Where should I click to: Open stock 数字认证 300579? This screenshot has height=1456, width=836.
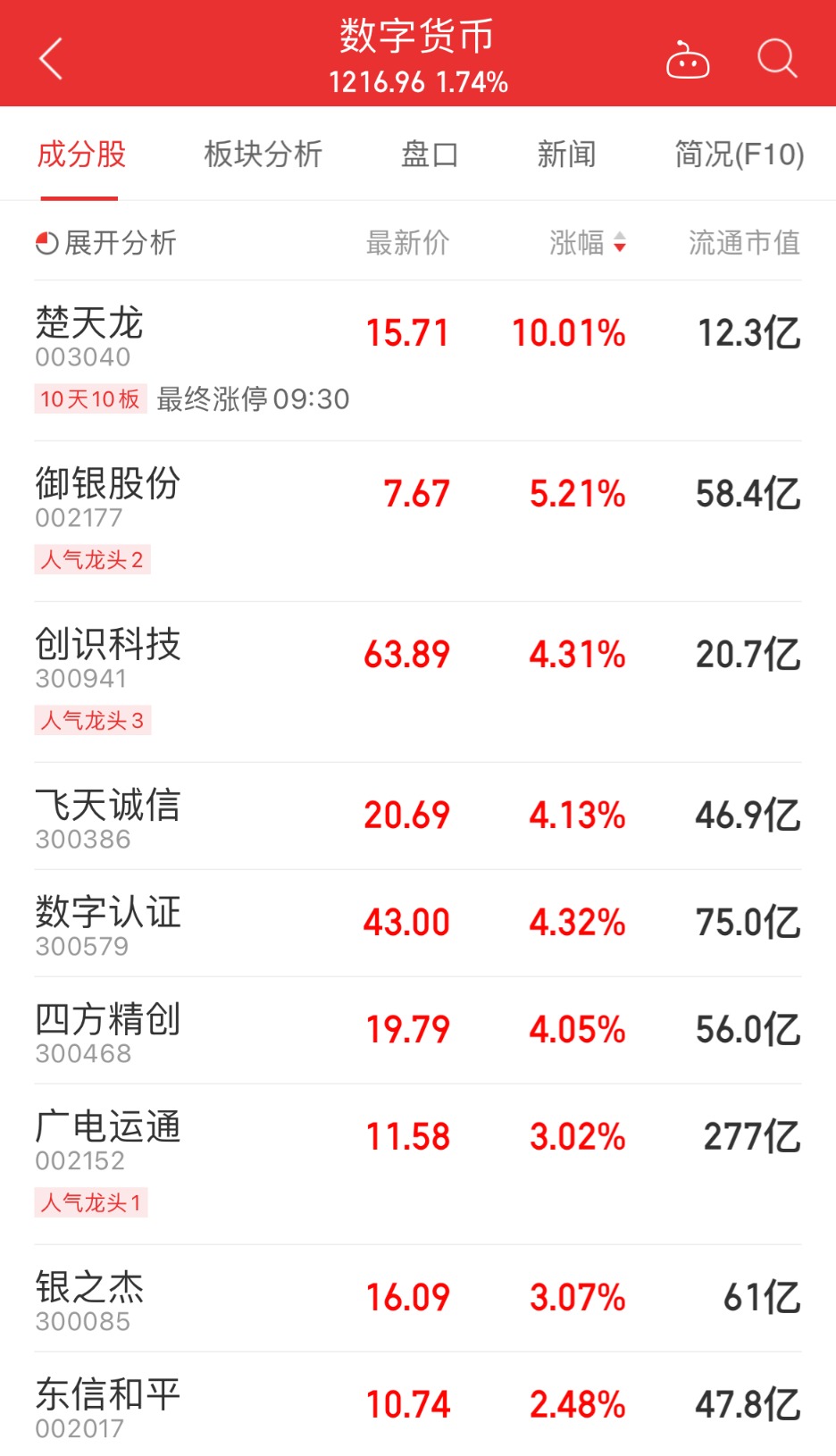coord(418,924)
